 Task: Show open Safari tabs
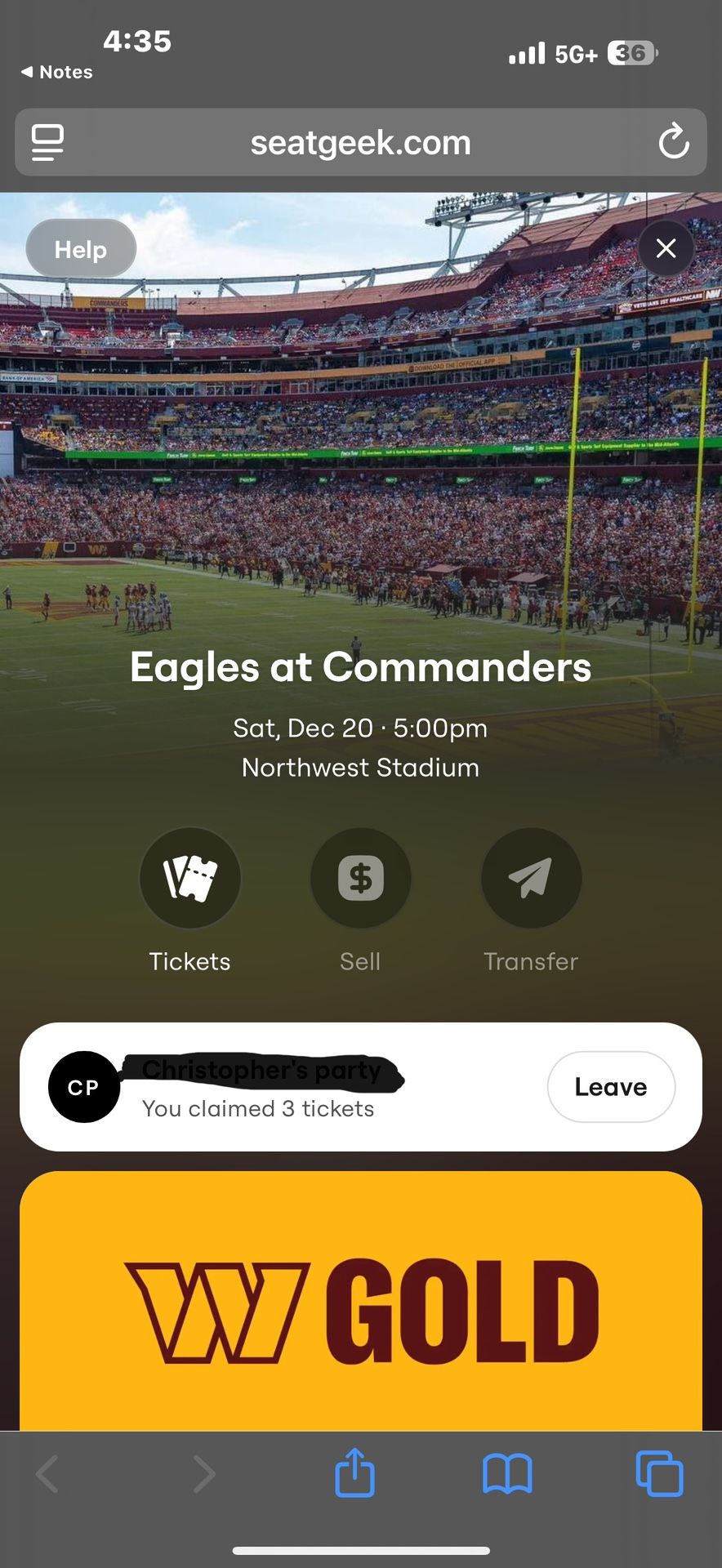click(658, 1473)
